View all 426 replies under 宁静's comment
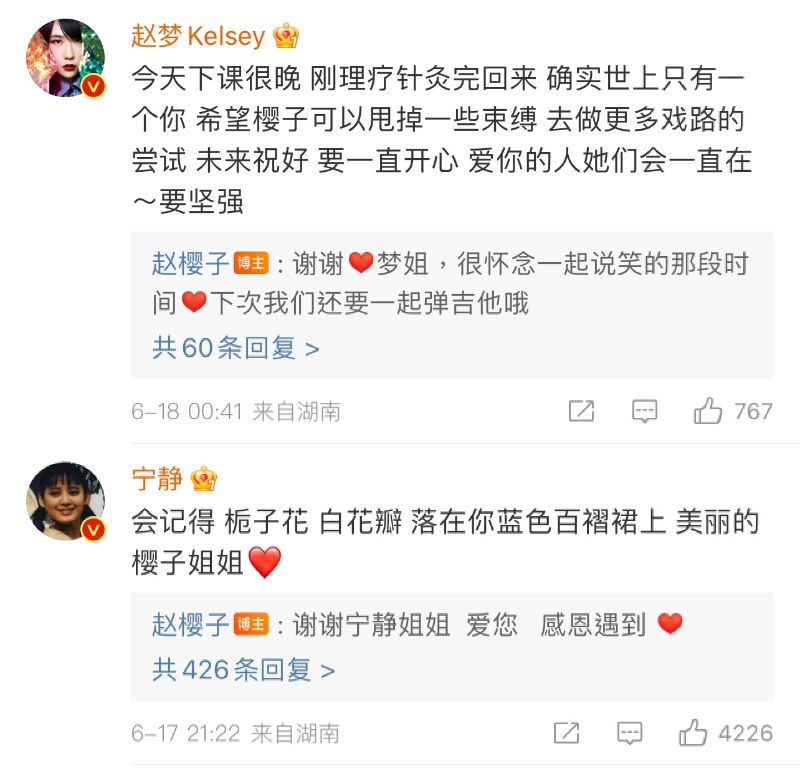800x769 pixels. 243,670
